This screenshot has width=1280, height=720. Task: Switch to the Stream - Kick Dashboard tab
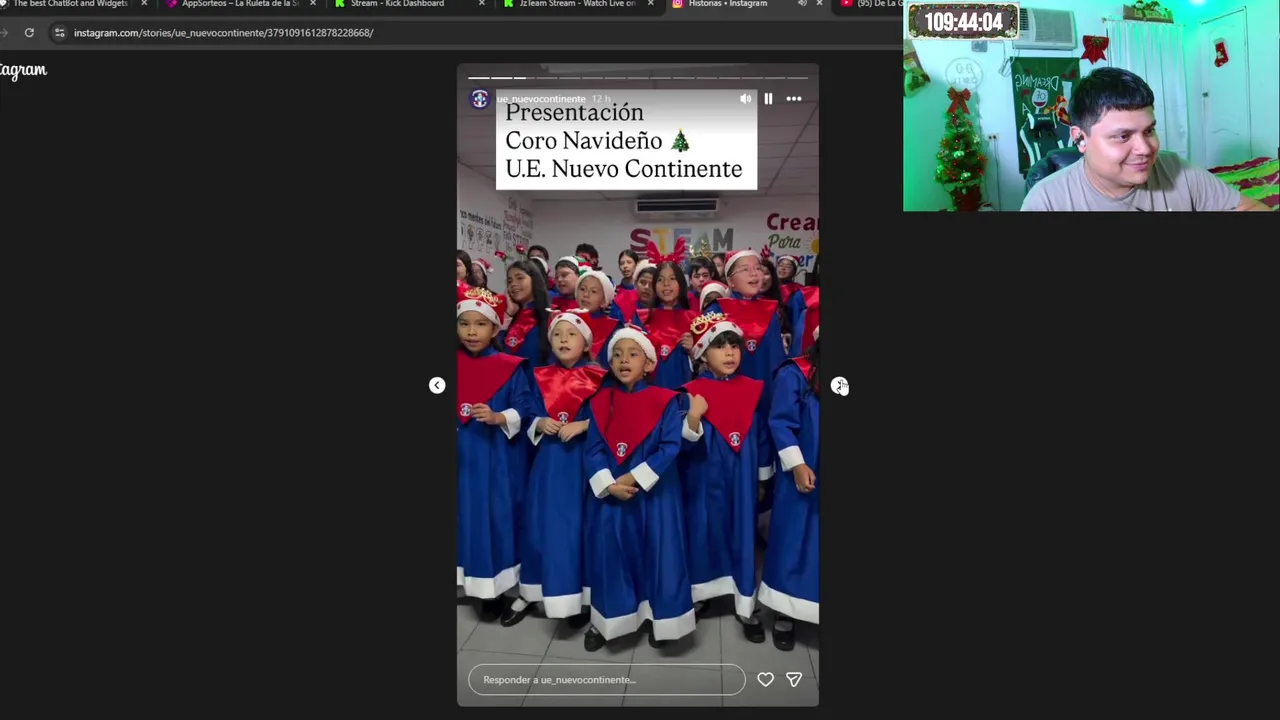397,4
